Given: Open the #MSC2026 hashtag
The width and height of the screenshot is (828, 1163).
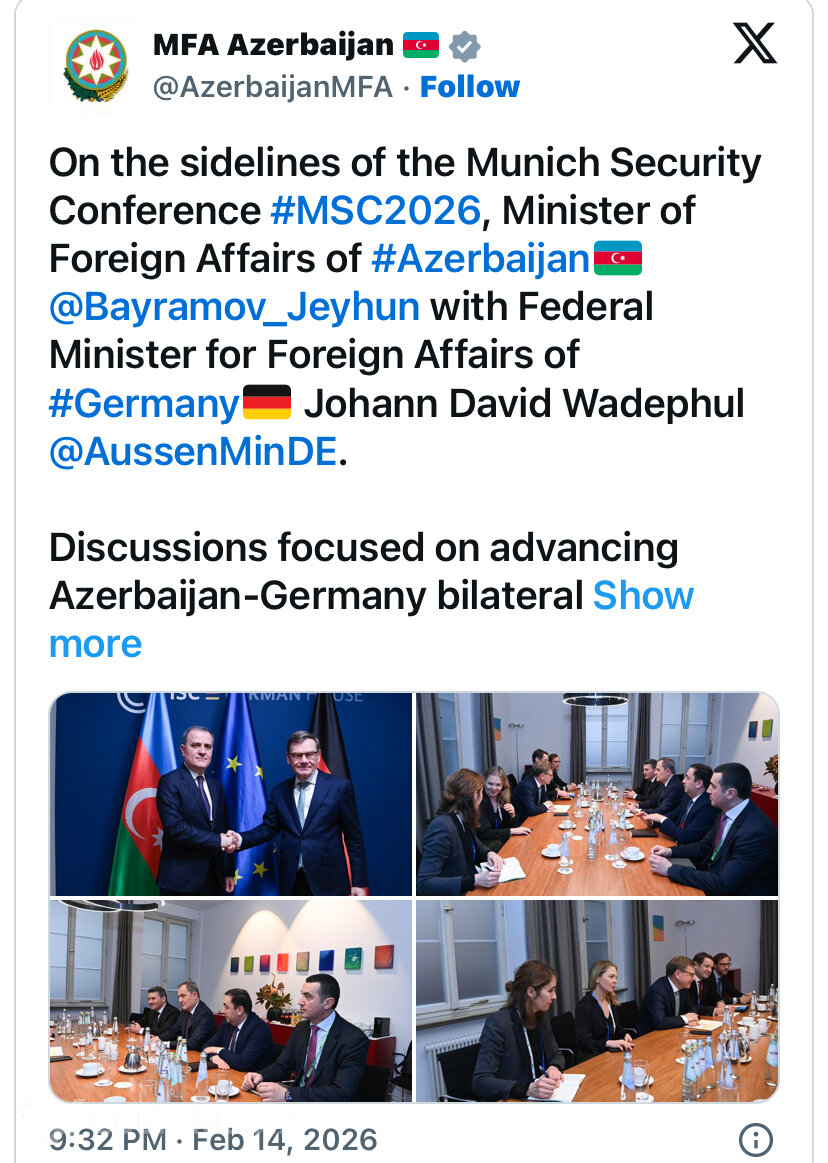Looking at the screenshot, I should coord(375,211).
